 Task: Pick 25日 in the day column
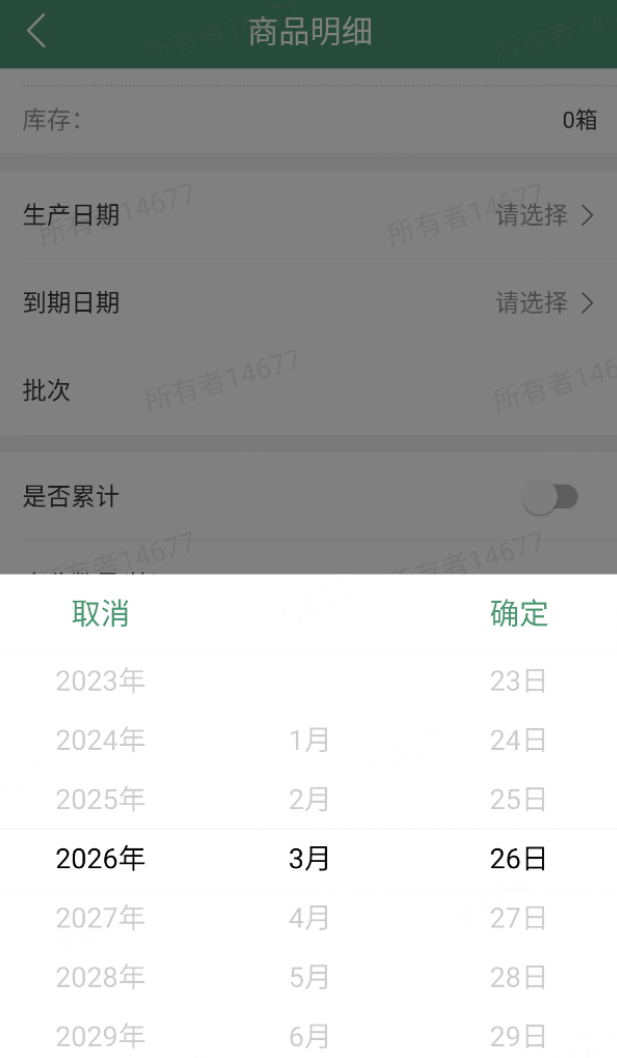[518, 799]
